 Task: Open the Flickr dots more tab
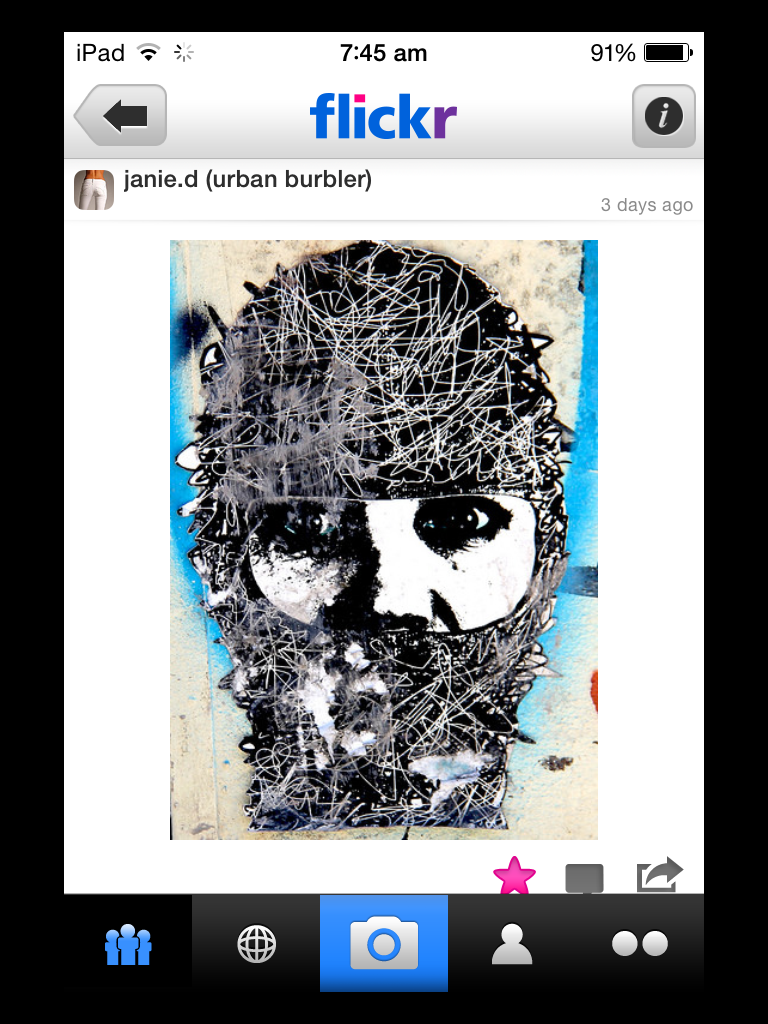pyautogui.click(x=640, y=944)
